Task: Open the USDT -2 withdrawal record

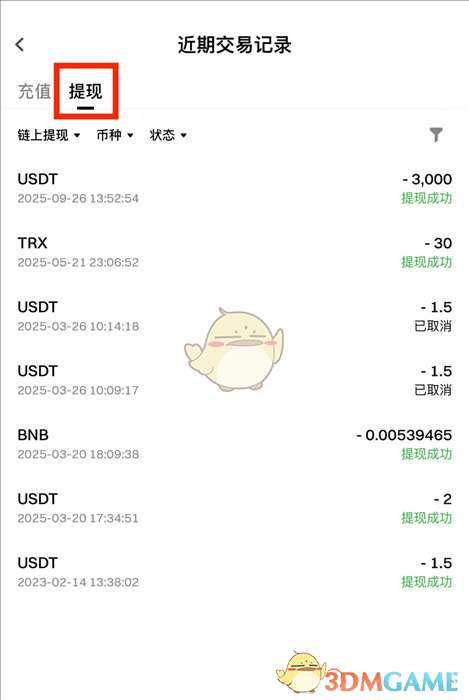Action: 234,508
